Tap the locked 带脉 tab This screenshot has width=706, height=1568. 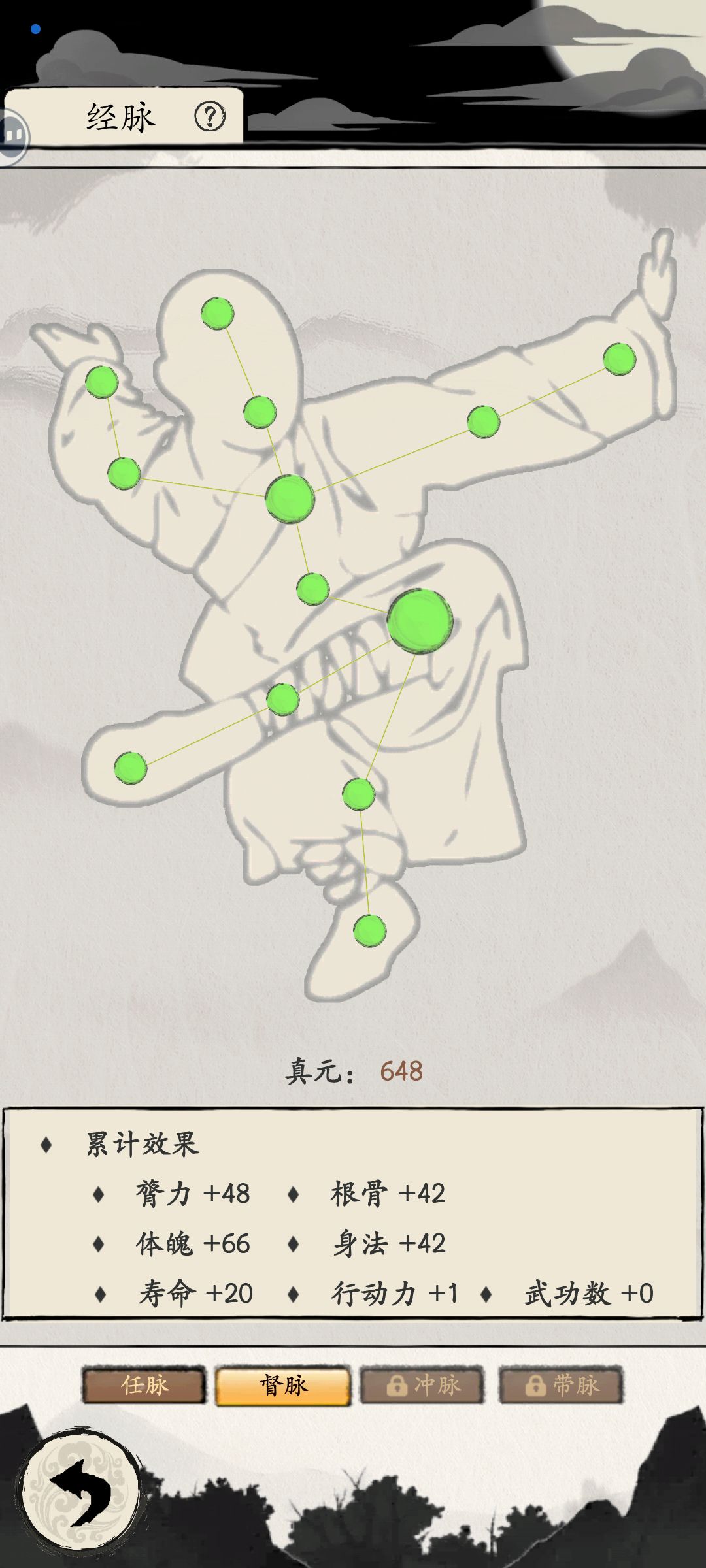[x=561, y=1384]
